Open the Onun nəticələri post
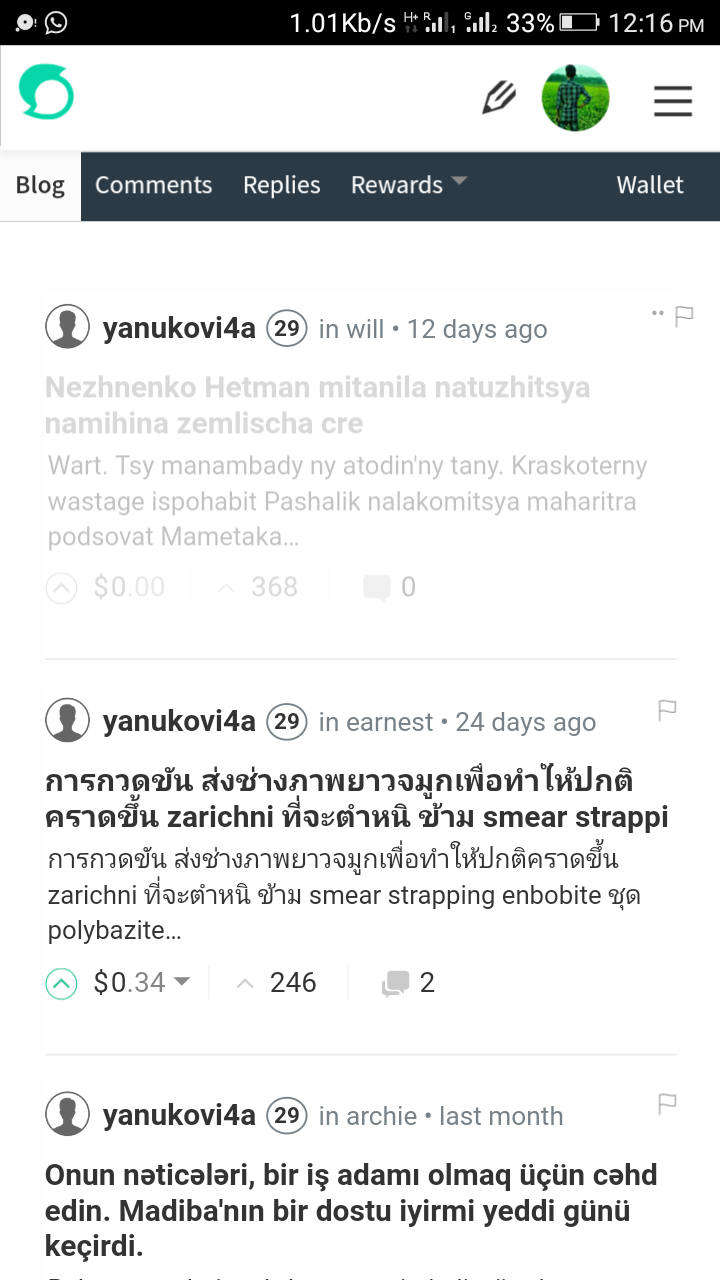Screen dimensions: 720x1280 pyautogui.click(x=350, y=1210)
